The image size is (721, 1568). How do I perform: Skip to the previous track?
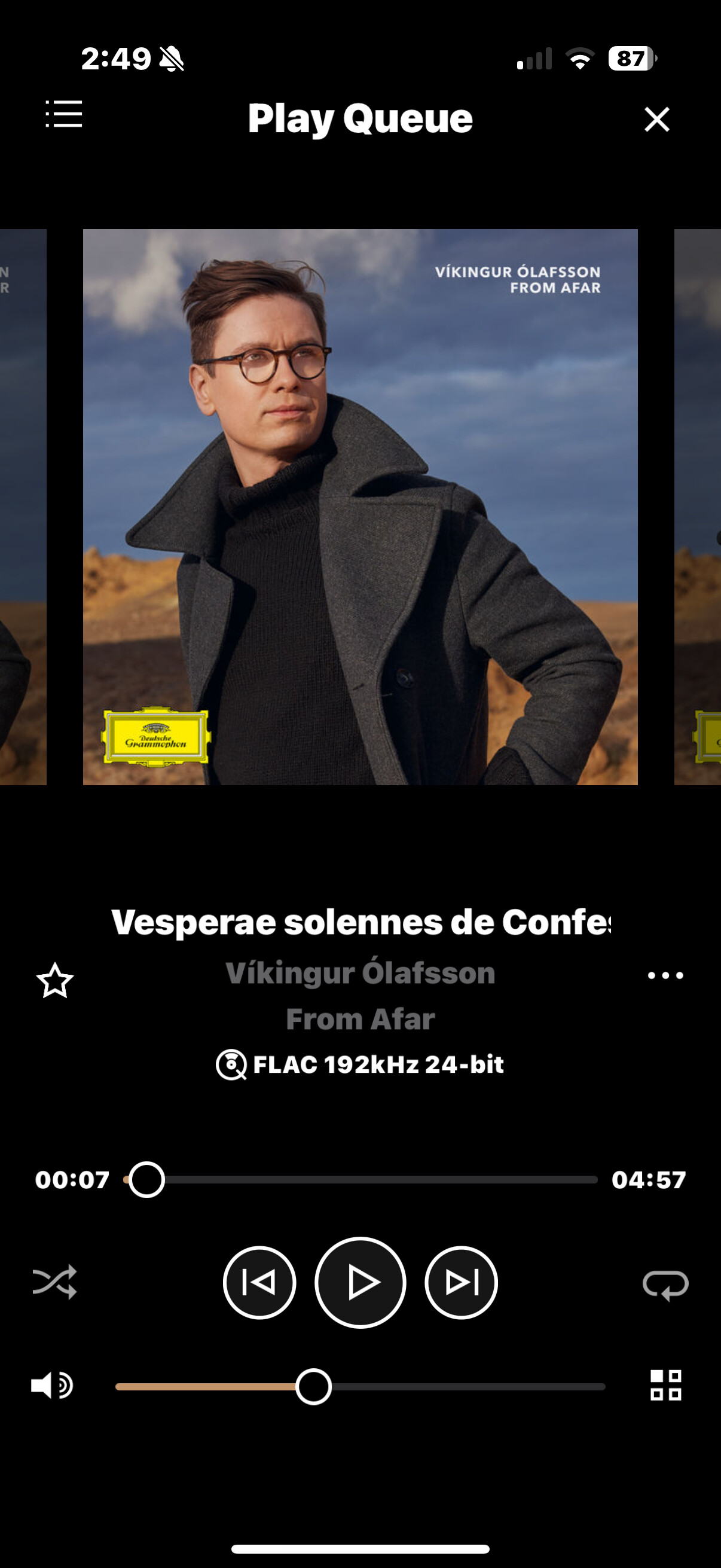260,1283
